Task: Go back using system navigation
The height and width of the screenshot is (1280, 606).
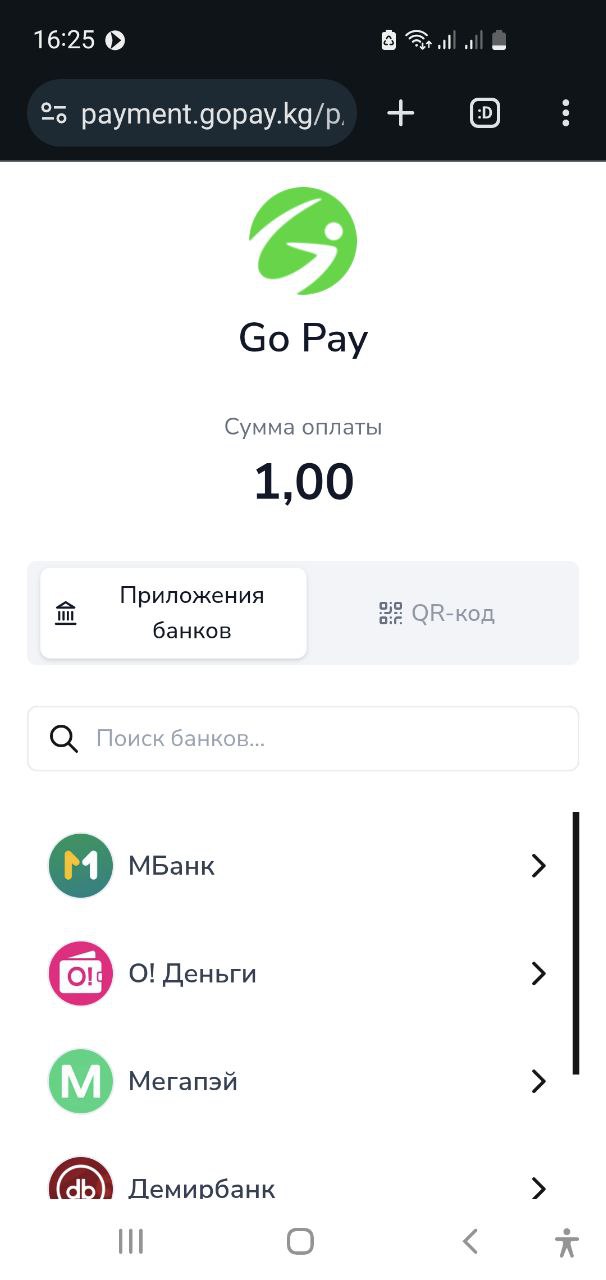Action: (x=470, y=1242)
